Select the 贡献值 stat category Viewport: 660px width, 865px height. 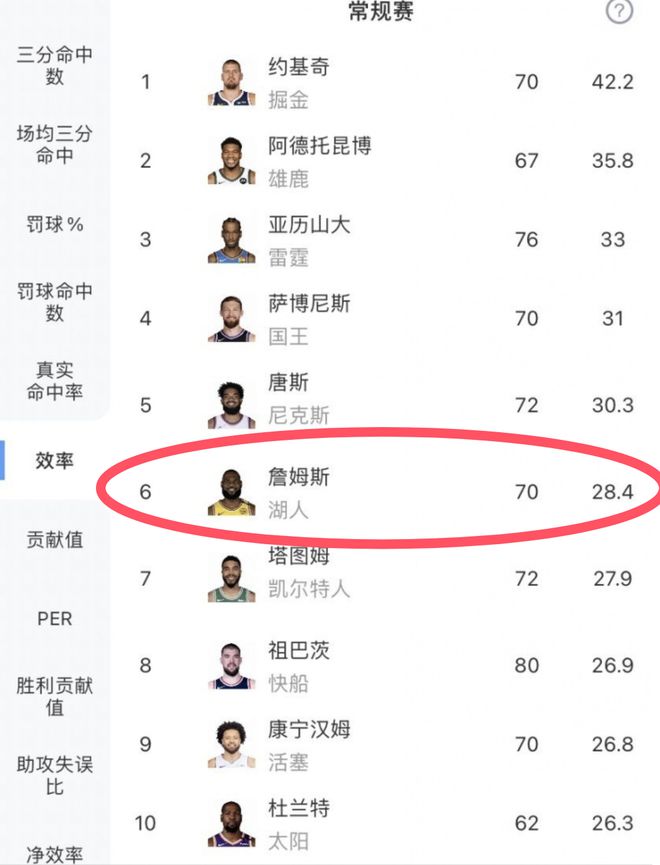click(x=54, y=540)
